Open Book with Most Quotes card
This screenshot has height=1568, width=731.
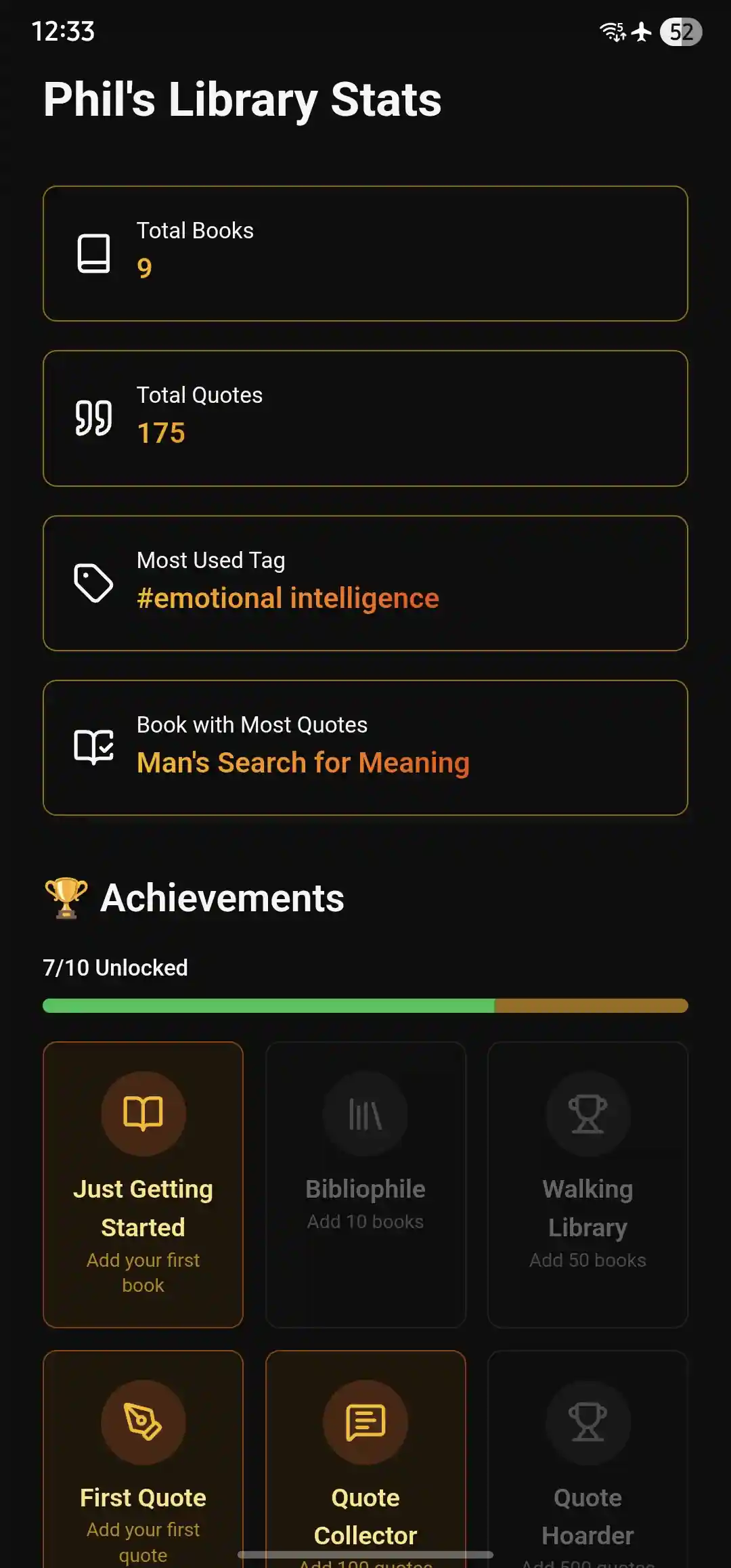pyautogui.click(x=365, y=747)
